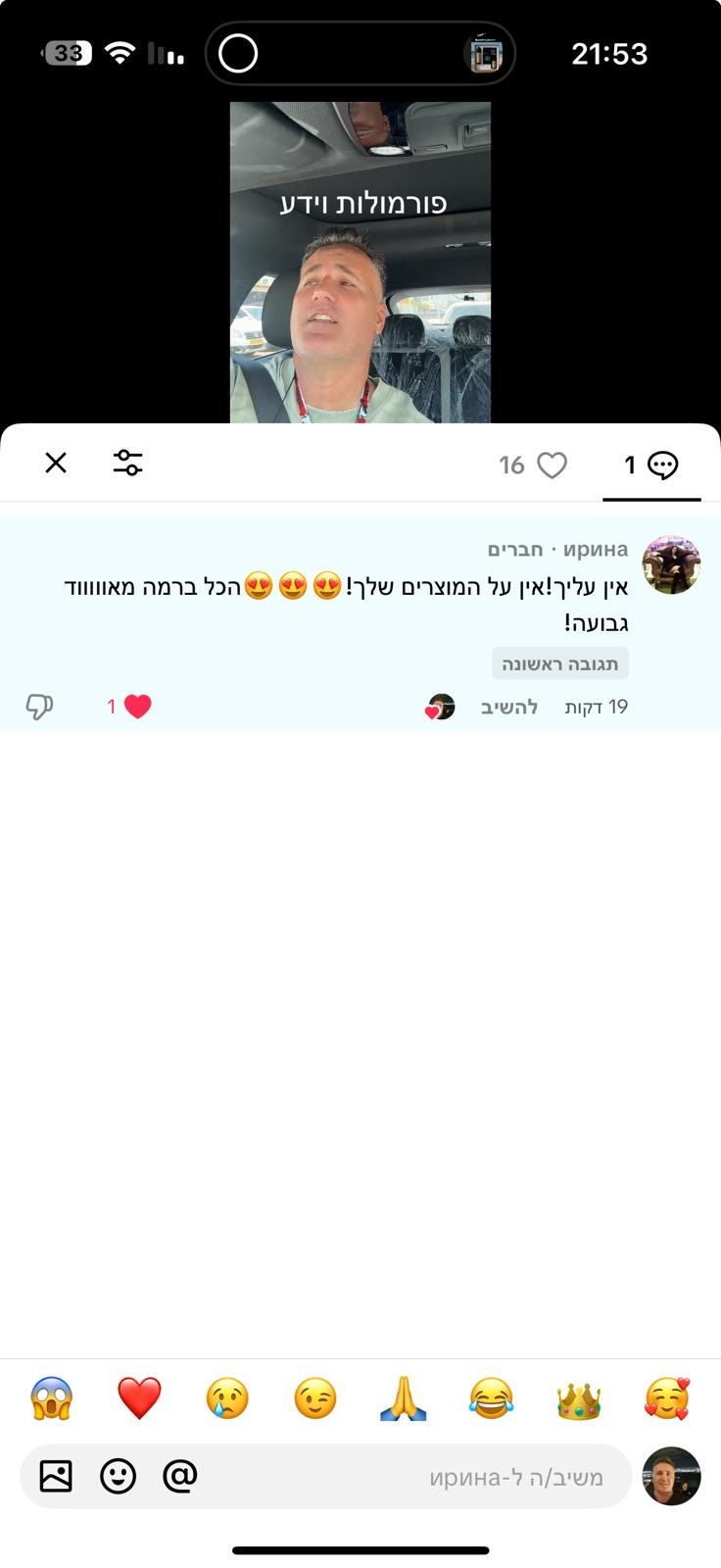The width and height of the screenshot is (721, 1568).
Task: Insert the red heart emoji
Action: pyautogui.click(x=139, y=1398)
